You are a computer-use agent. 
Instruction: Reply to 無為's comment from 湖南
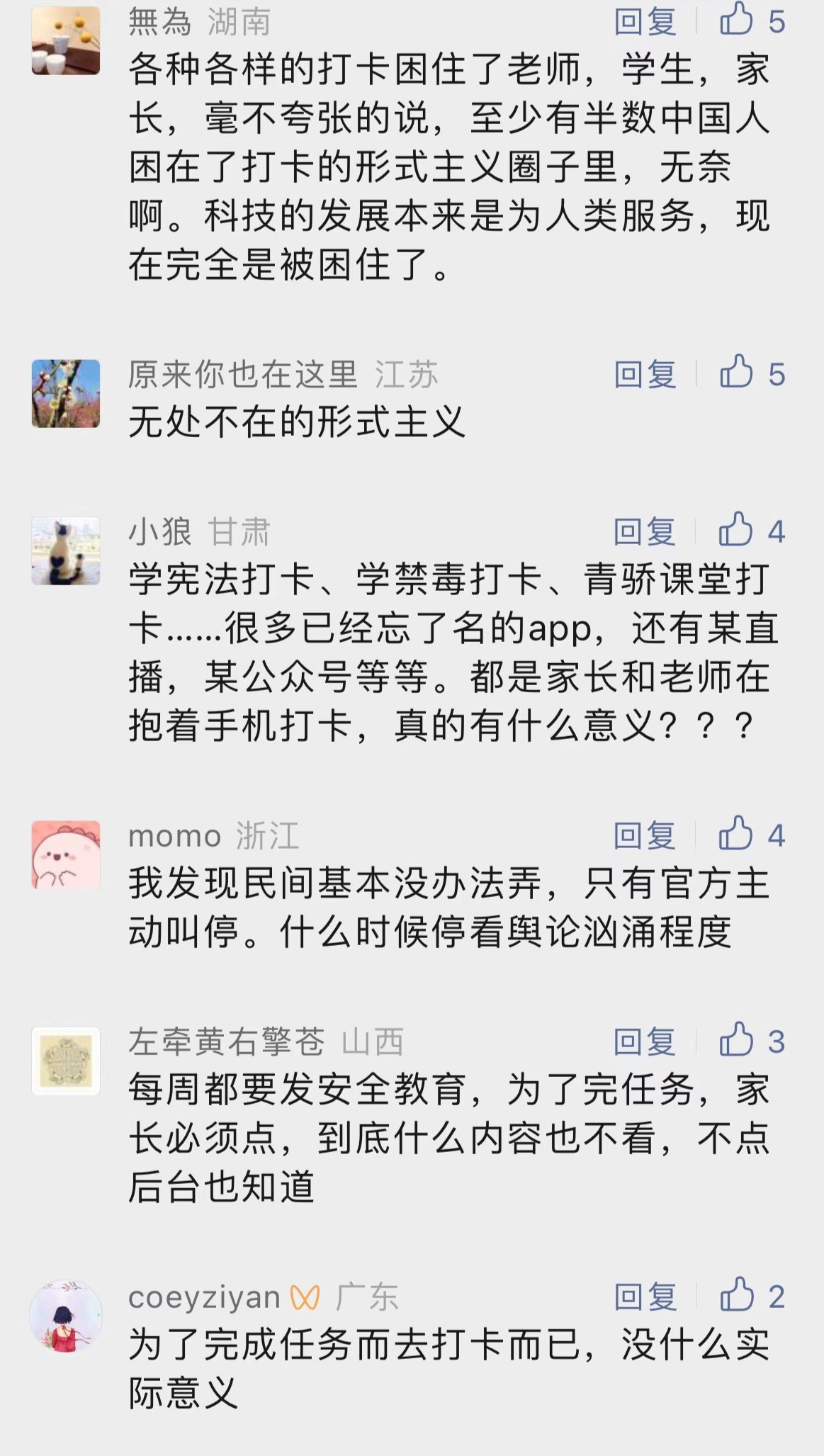(645, 21)
